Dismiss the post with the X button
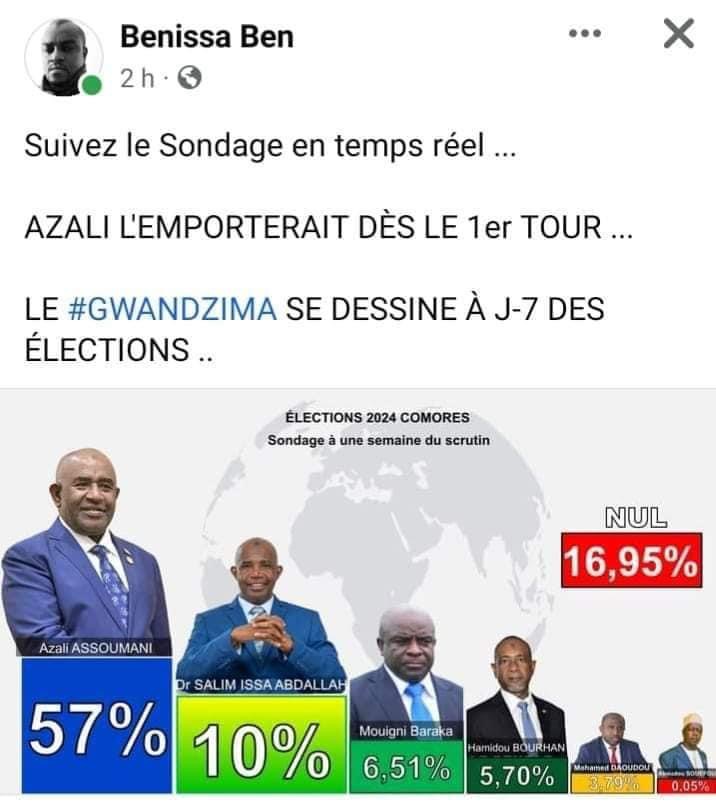Screen dimensions: 716x804 (679, 35)
